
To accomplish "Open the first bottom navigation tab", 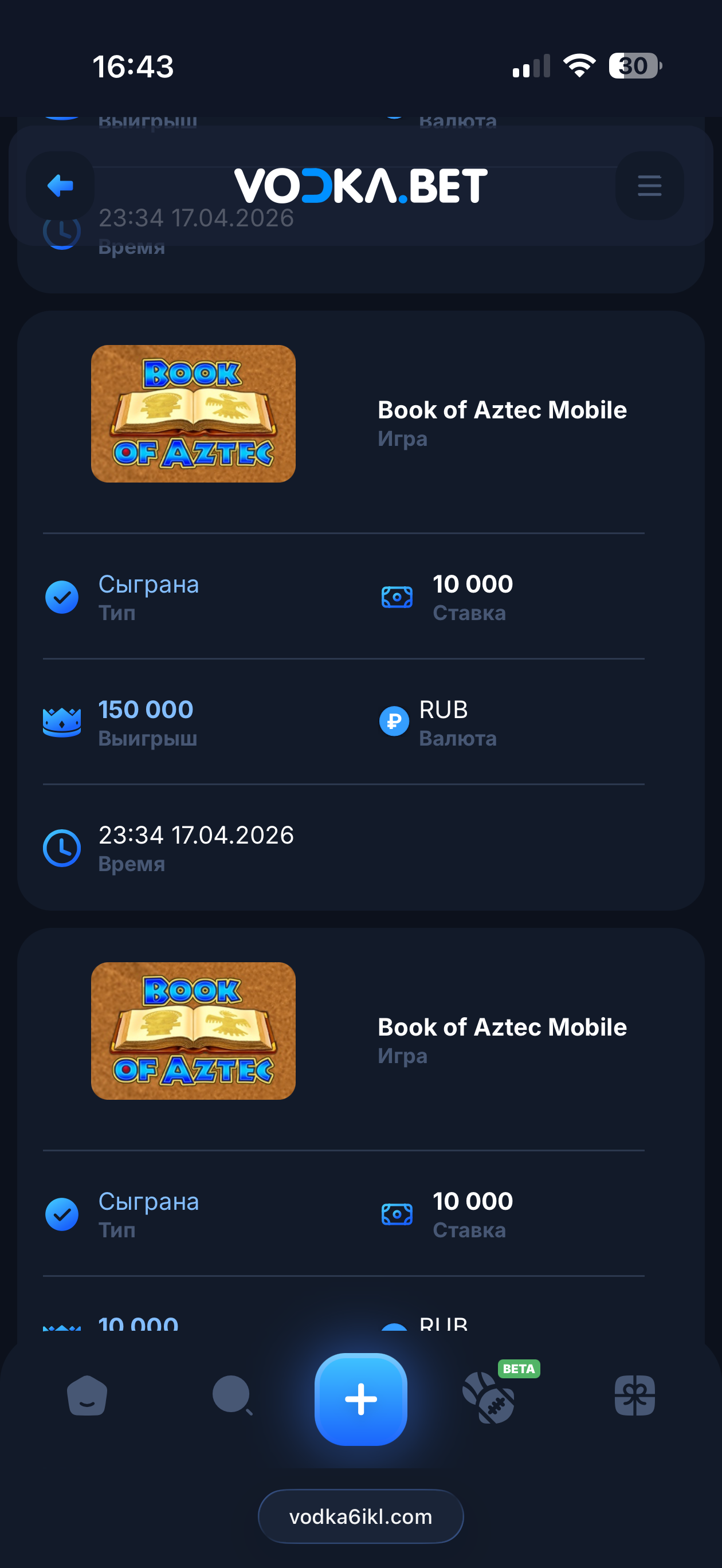I will (x=87, y=1395).
